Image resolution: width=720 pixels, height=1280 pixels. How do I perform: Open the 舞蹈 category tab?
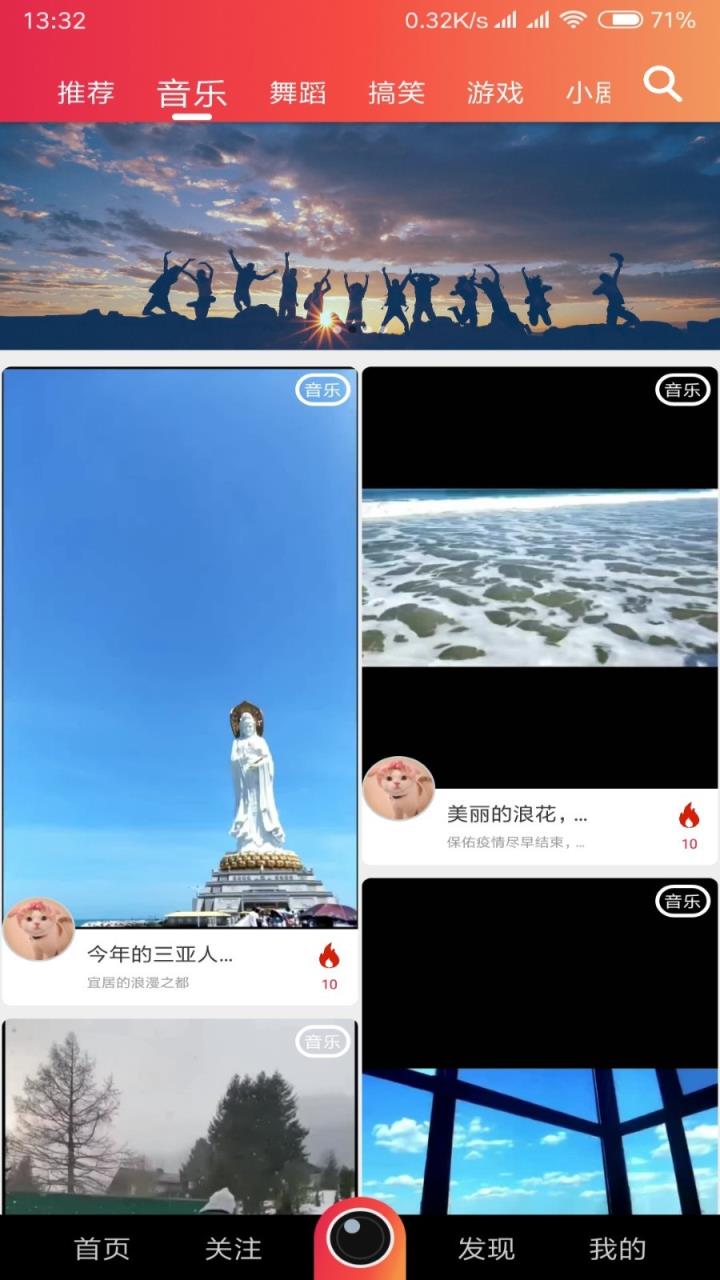tap(294, 92)
